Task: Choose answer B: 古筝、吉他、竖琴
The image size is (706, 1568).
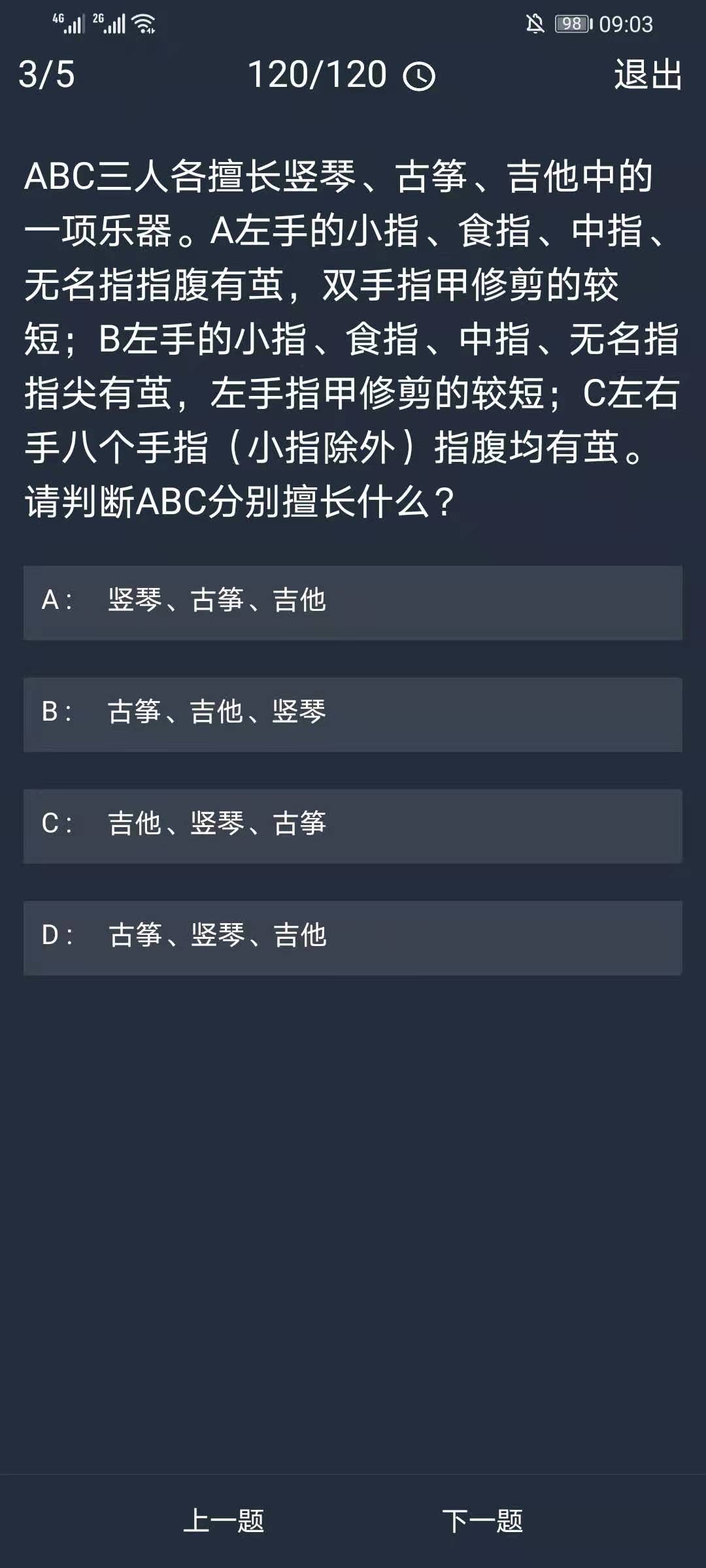Action: [353, 713]
